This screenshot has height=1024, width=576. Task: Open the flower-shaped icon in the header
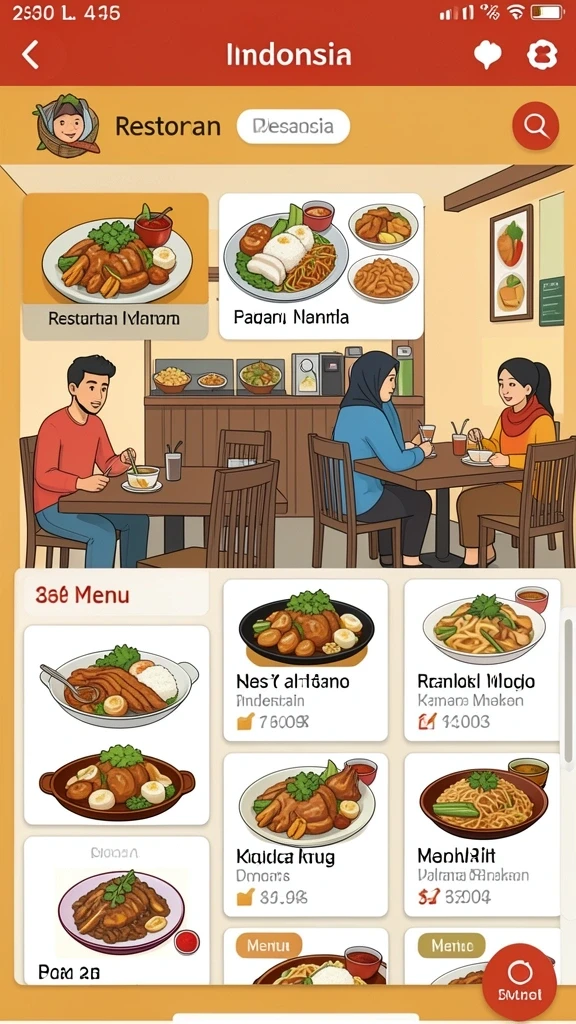pos(543,55)
